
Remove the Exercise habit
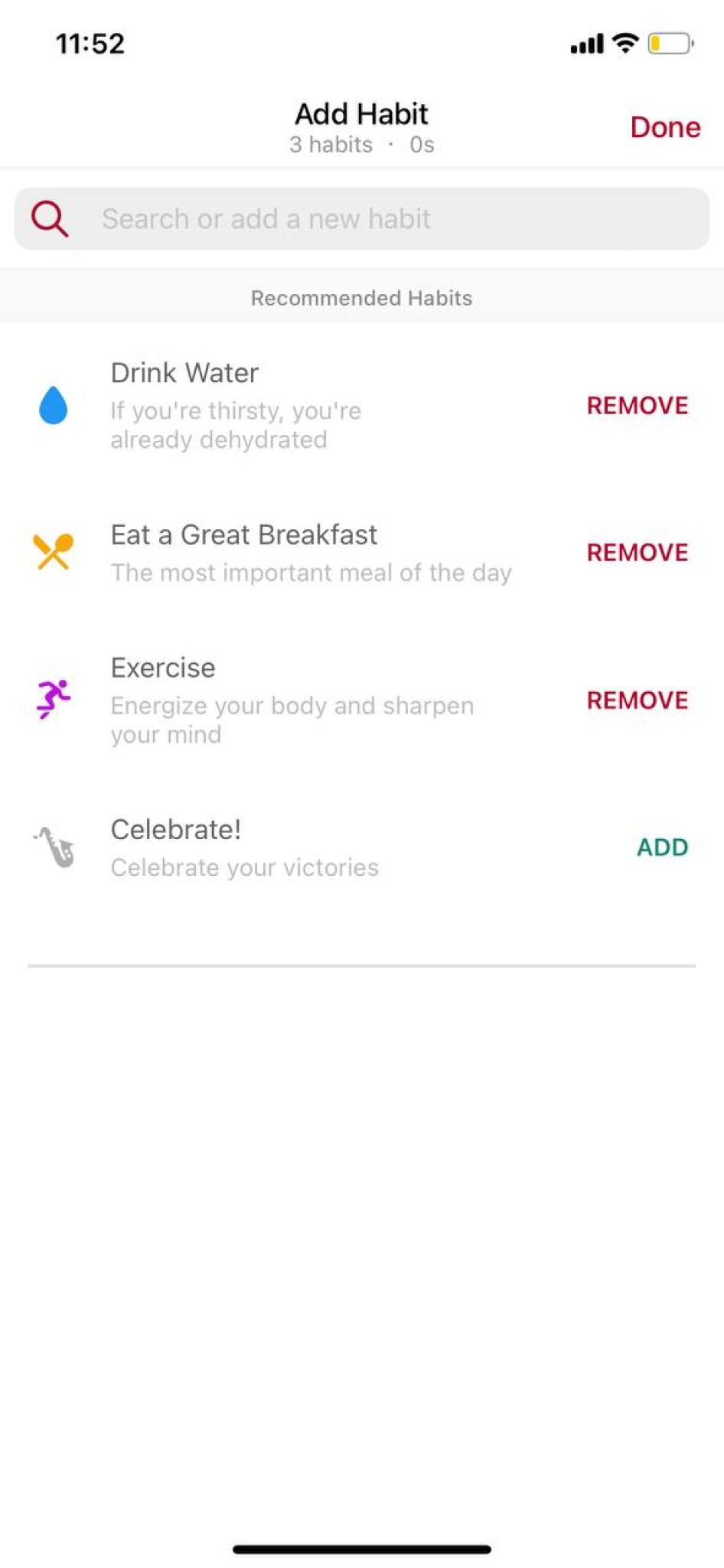tap(637, 700)
